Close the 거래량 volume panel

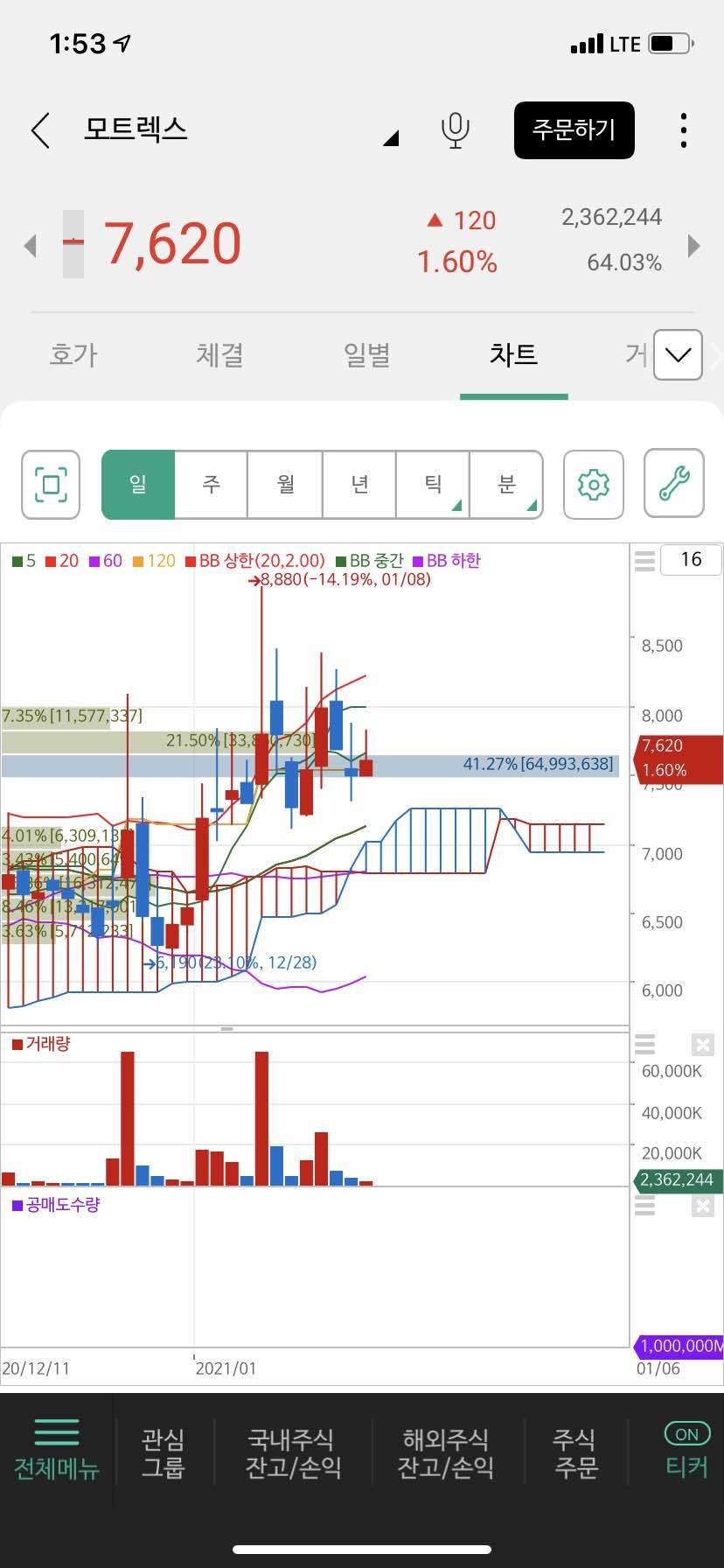[x=702, y=1044]
